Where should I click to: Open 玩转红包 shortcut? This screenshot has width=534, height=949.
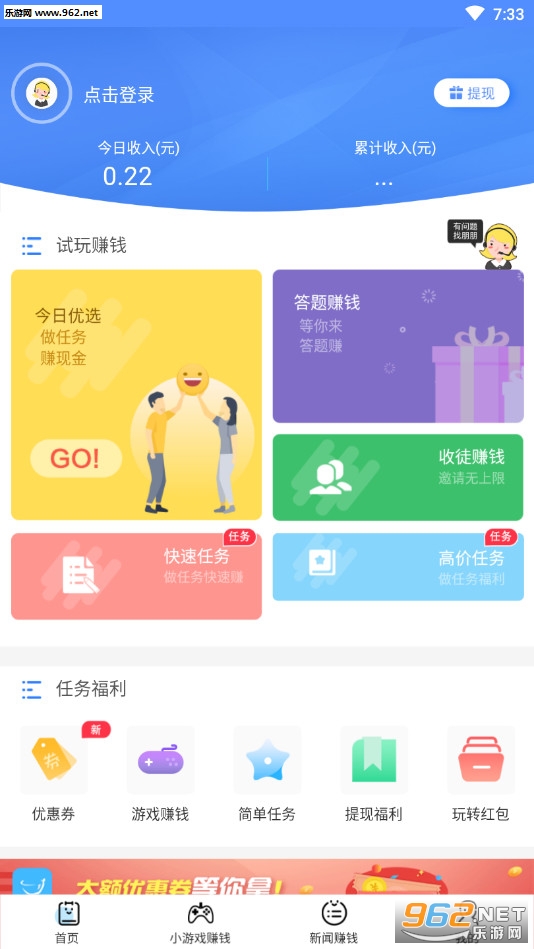coord(481,773)
